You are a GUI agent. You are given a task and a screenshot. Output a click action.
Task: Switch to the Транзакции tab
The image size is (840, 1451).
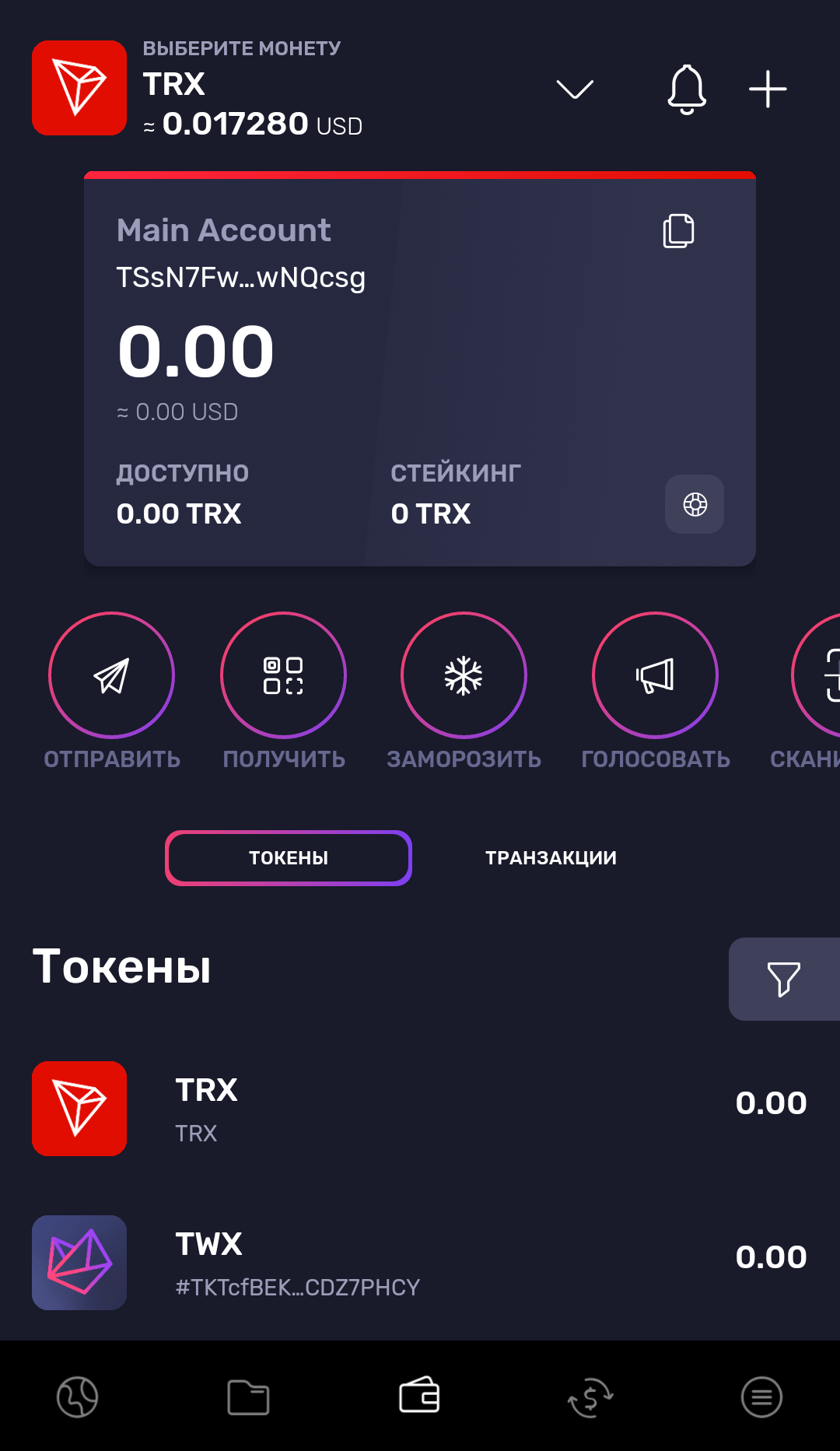pos(551,858)
